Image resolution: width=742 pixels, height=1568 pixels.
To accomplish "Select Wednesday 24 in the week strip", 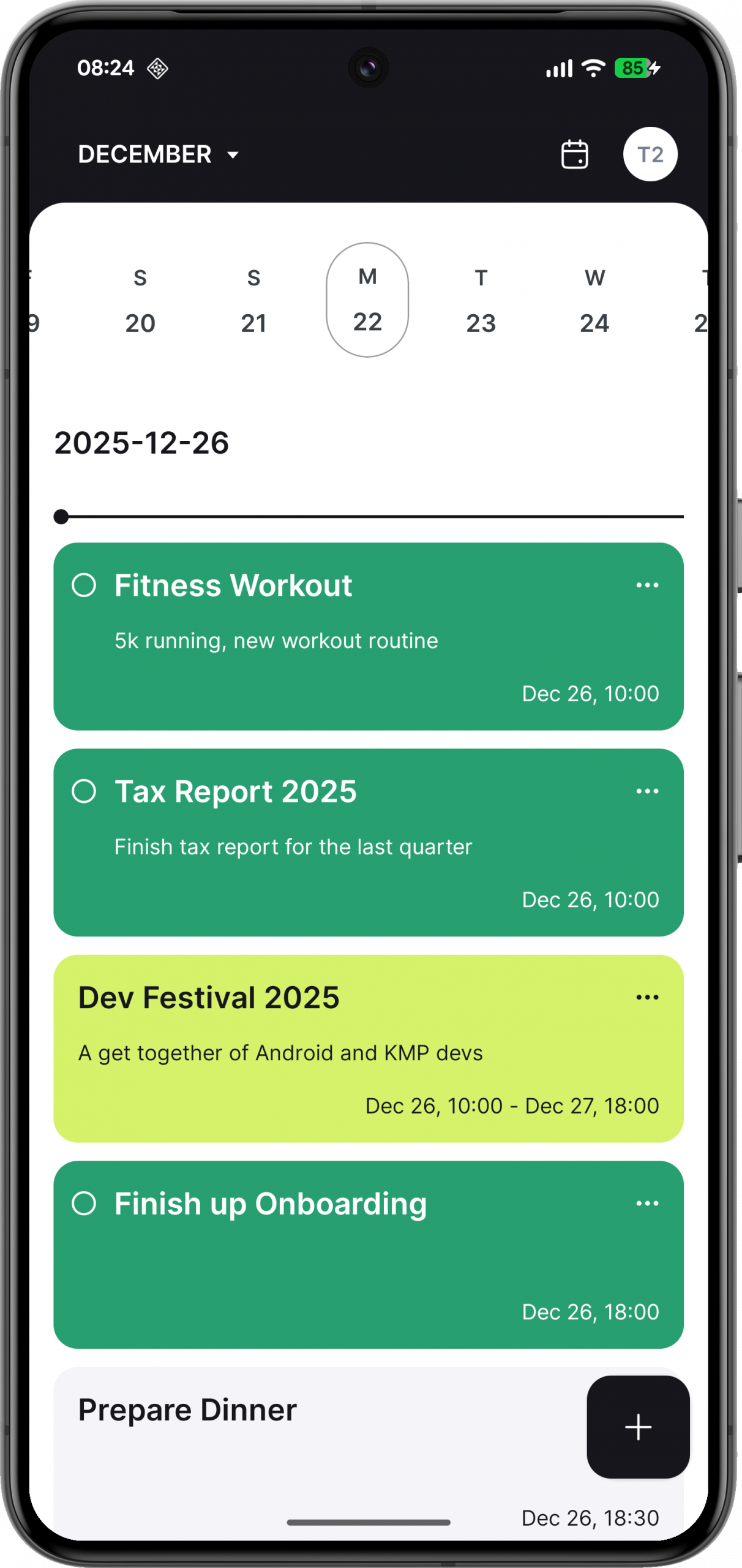I will point(594,301).
